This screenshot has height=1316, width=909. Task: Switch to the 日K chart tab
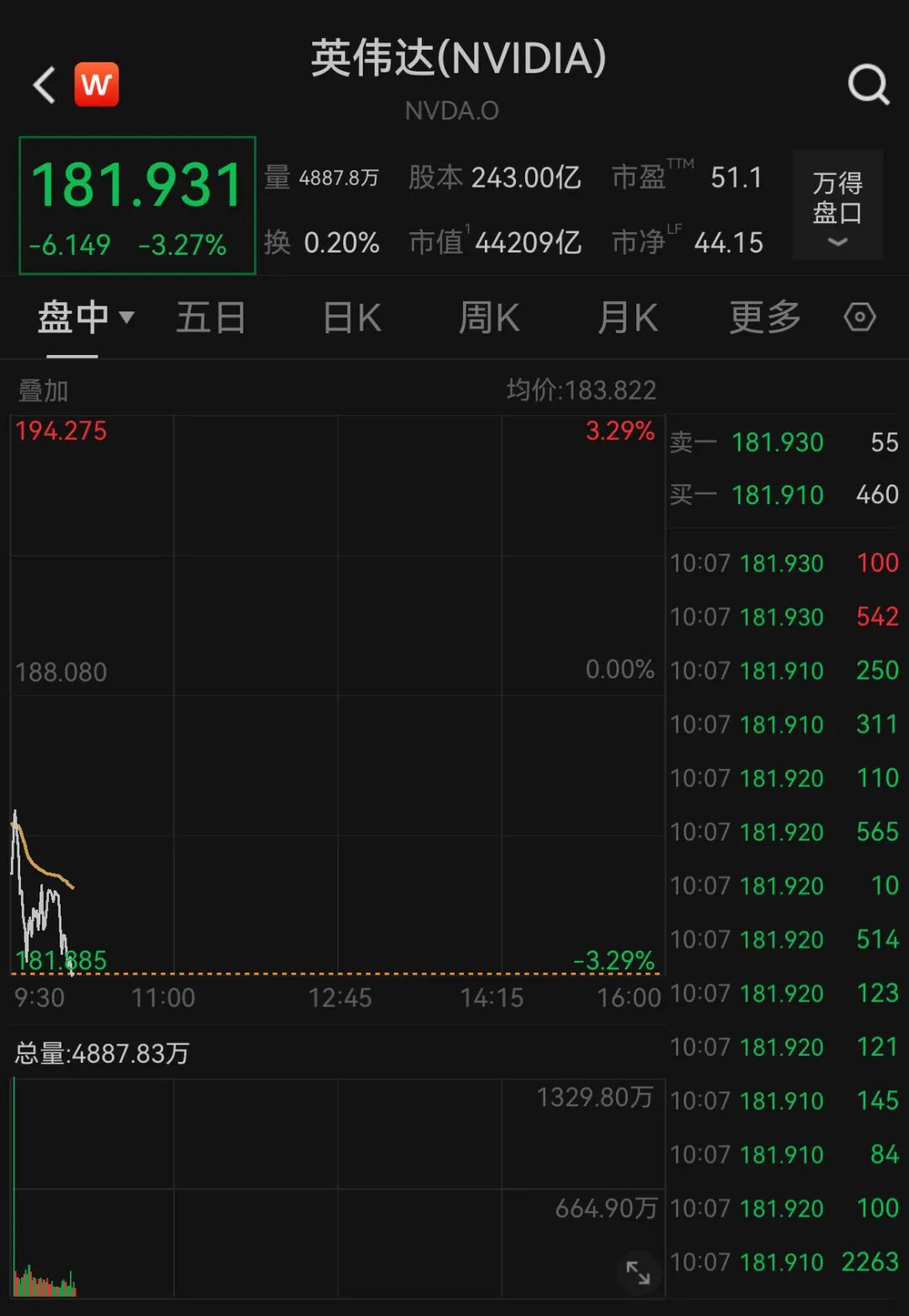(x=353, y=318)
